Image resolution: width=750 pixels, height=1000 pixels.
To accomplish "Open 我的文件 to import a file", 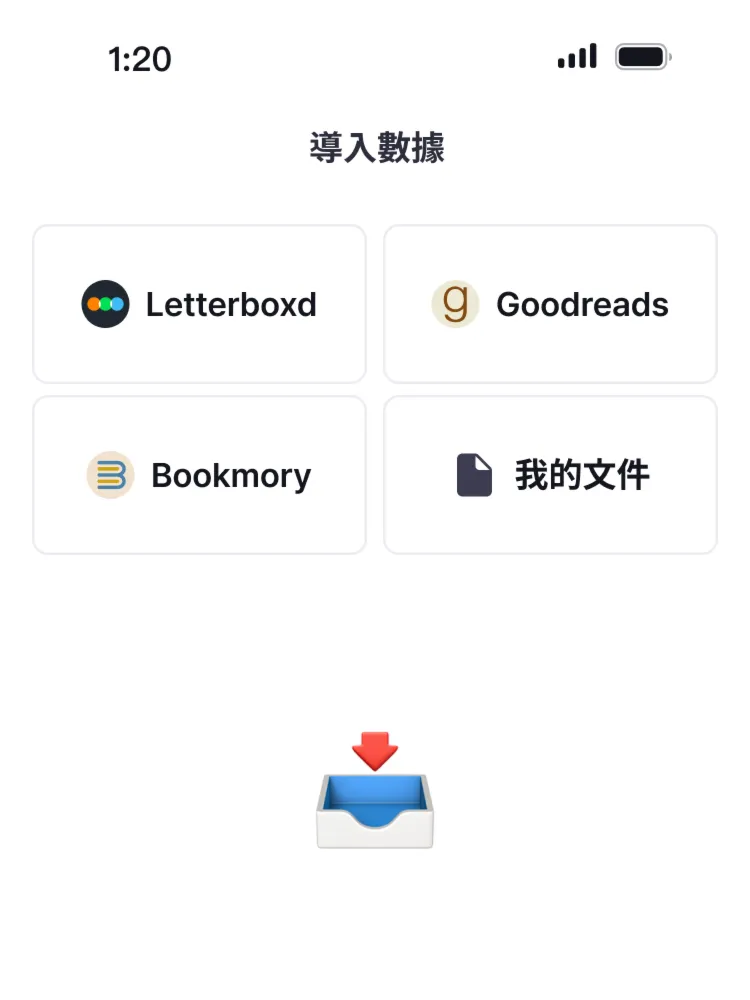I will (550, 475).
